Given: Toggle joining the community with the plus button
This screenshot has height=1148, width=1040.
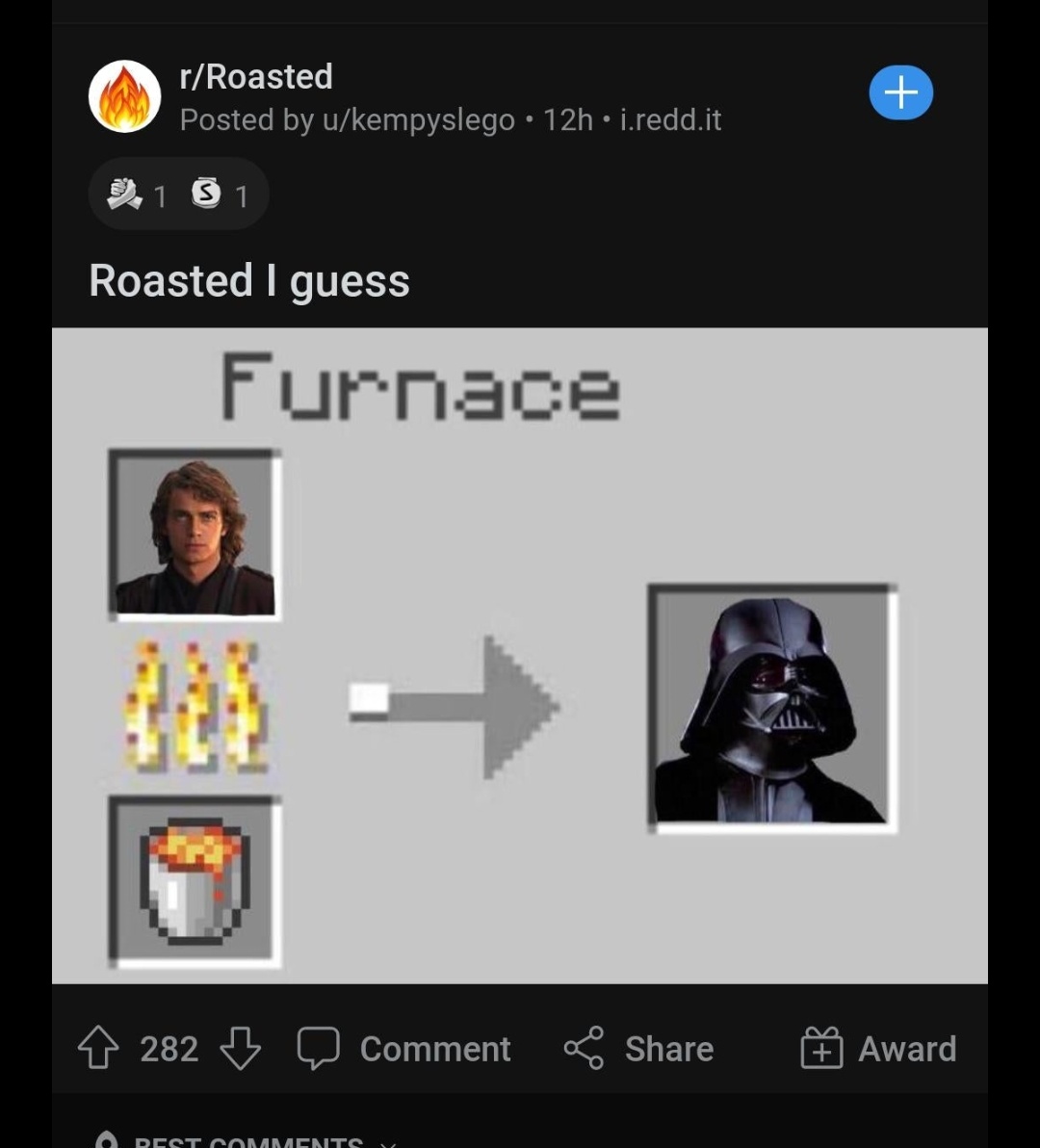Looking at the screenshot, I should click(x=901, y=92).
